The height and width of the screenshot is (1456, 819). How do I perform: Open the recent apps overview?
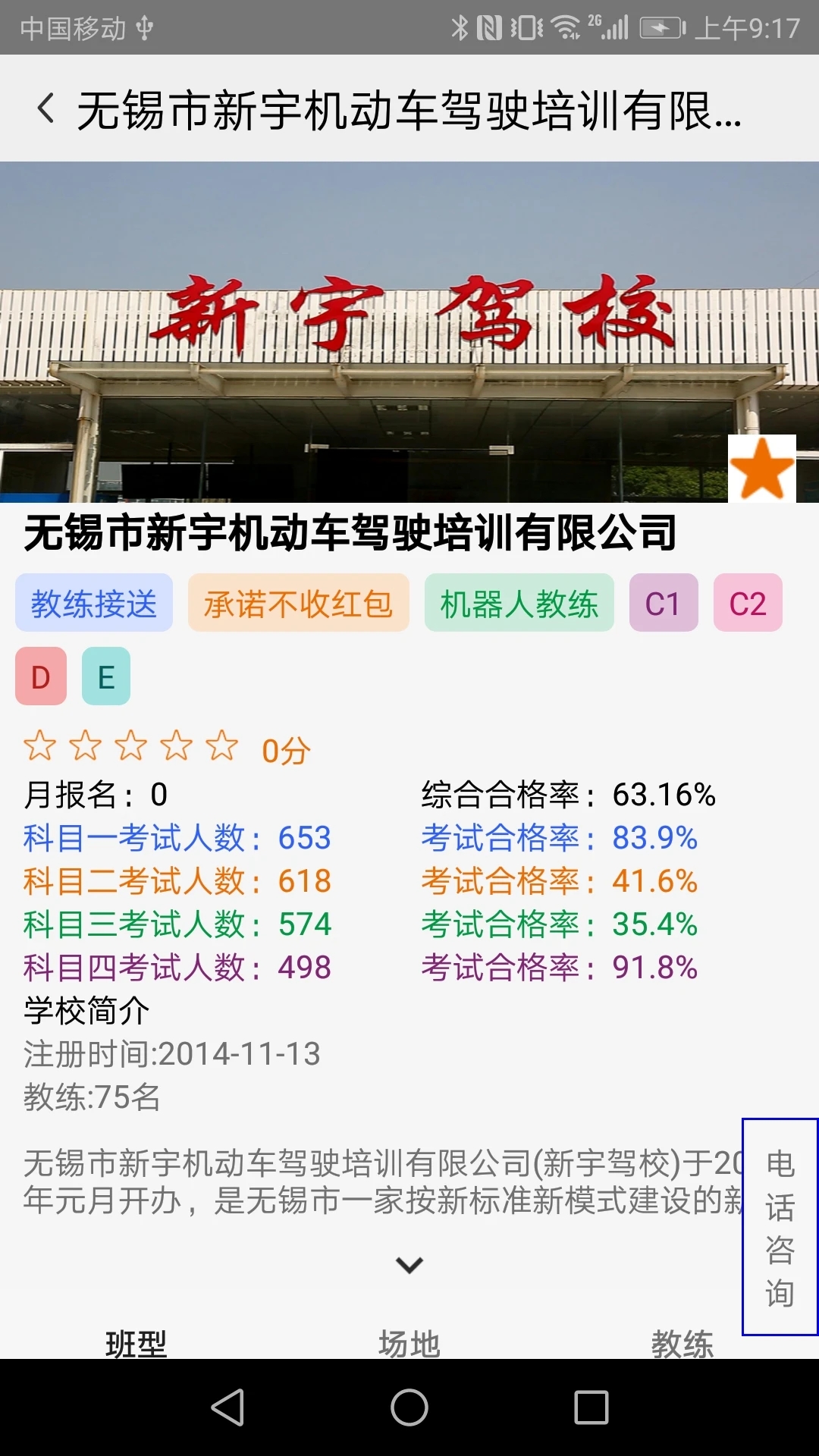tap(591, 1407)
